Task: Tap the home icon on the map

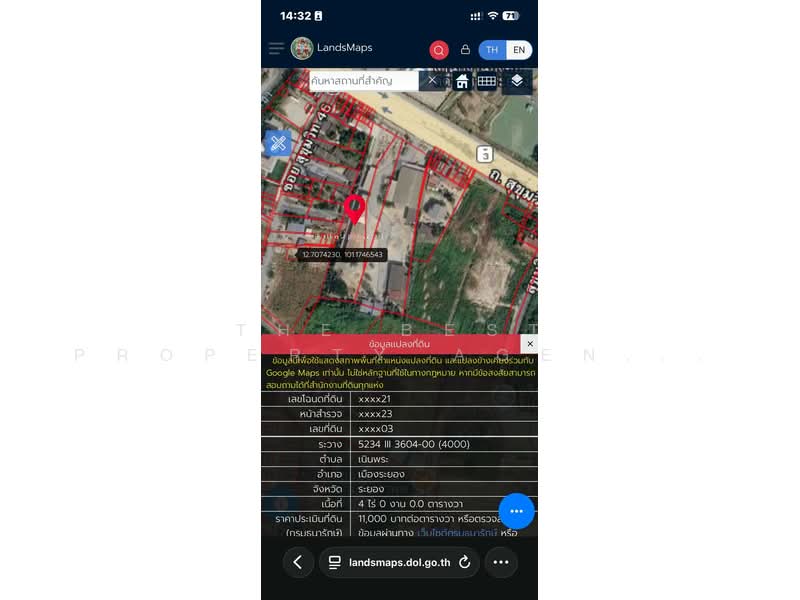Action: click(x=462, y=81)
